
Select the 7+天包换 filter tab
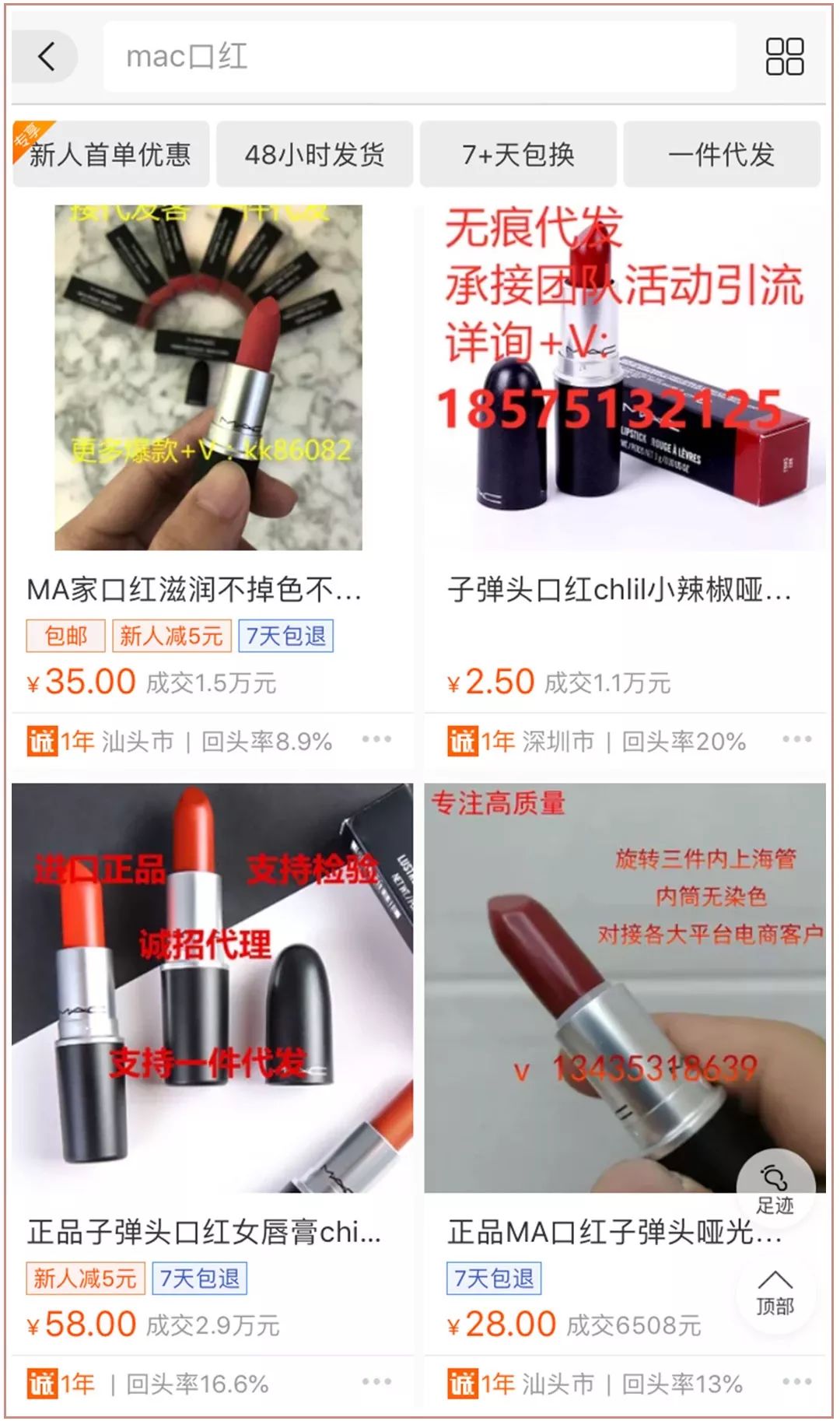[x=519, y=154]
